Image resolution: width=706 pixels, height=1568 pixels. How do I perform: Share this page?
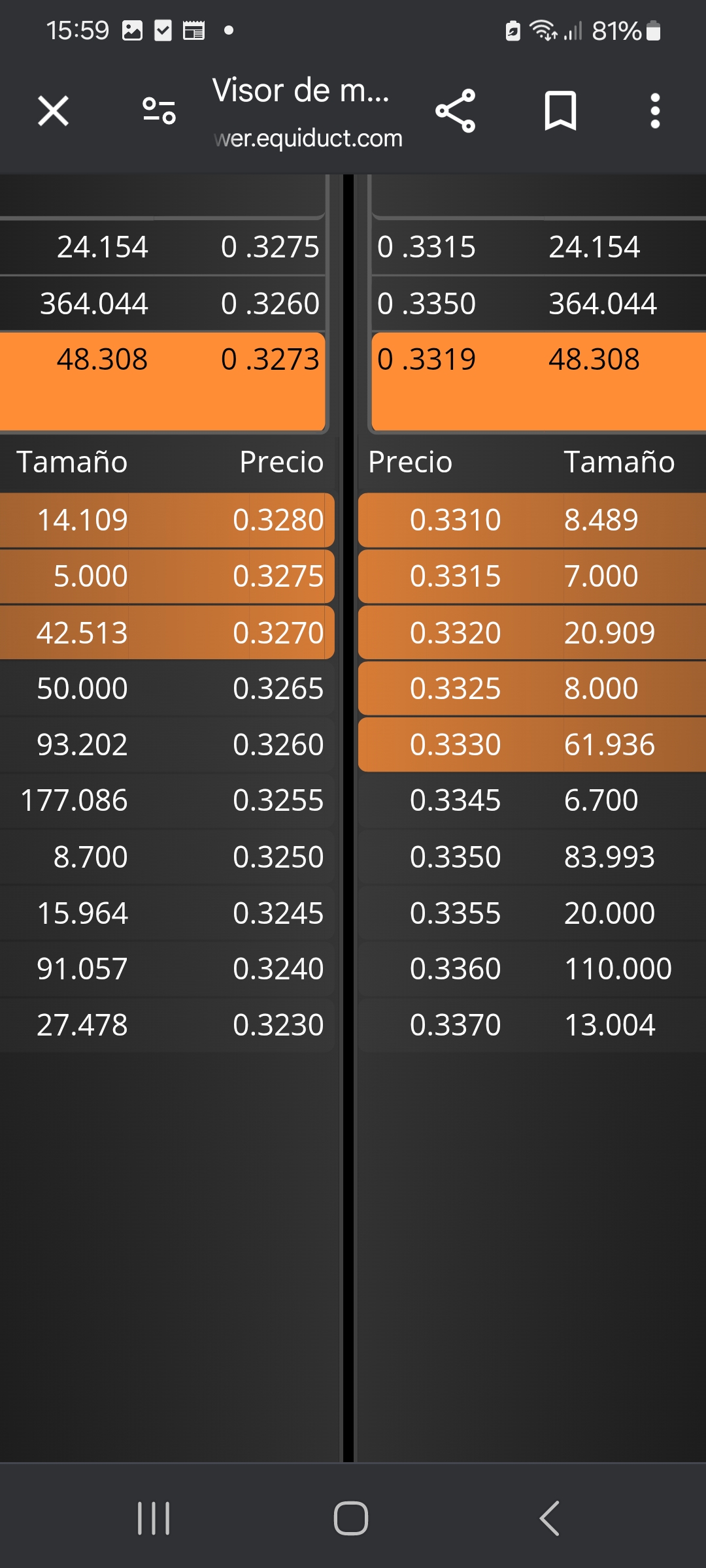coord(456,111)
